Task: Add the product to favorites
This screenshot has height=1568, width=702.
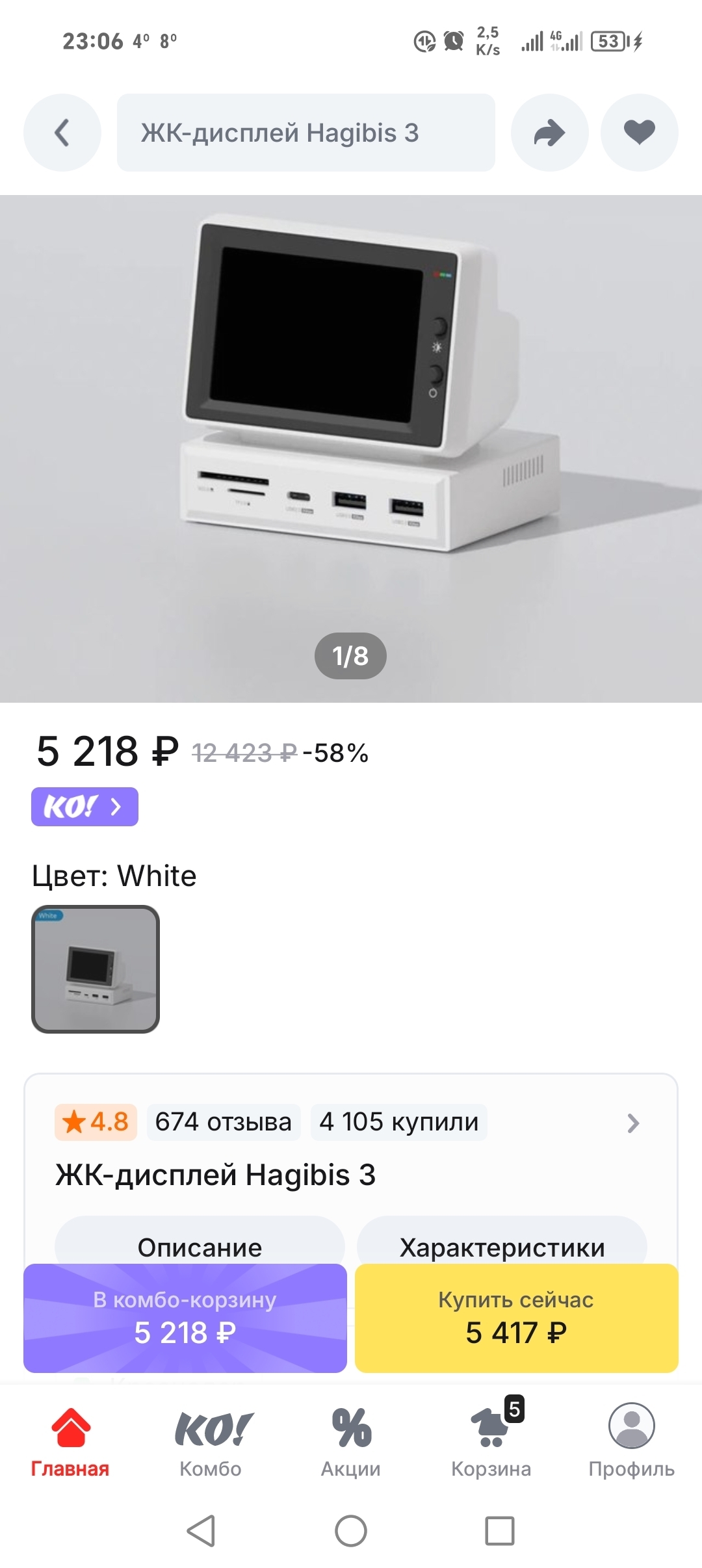Action: click(x=639, y=133)
